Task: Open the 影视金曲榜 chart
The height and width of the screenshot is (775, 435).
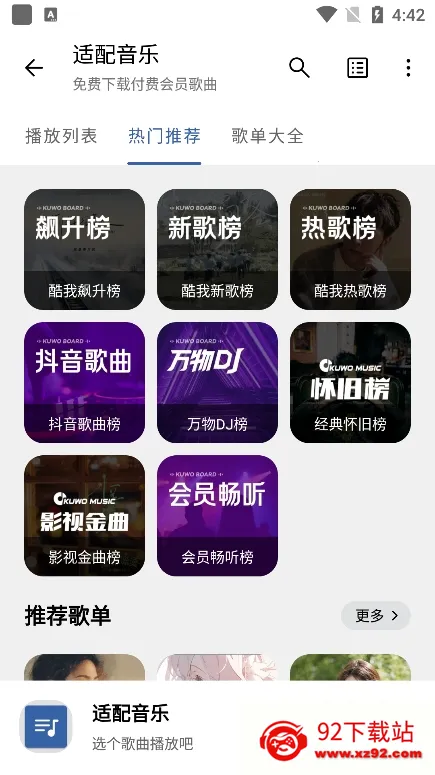Action: point(85,516)
